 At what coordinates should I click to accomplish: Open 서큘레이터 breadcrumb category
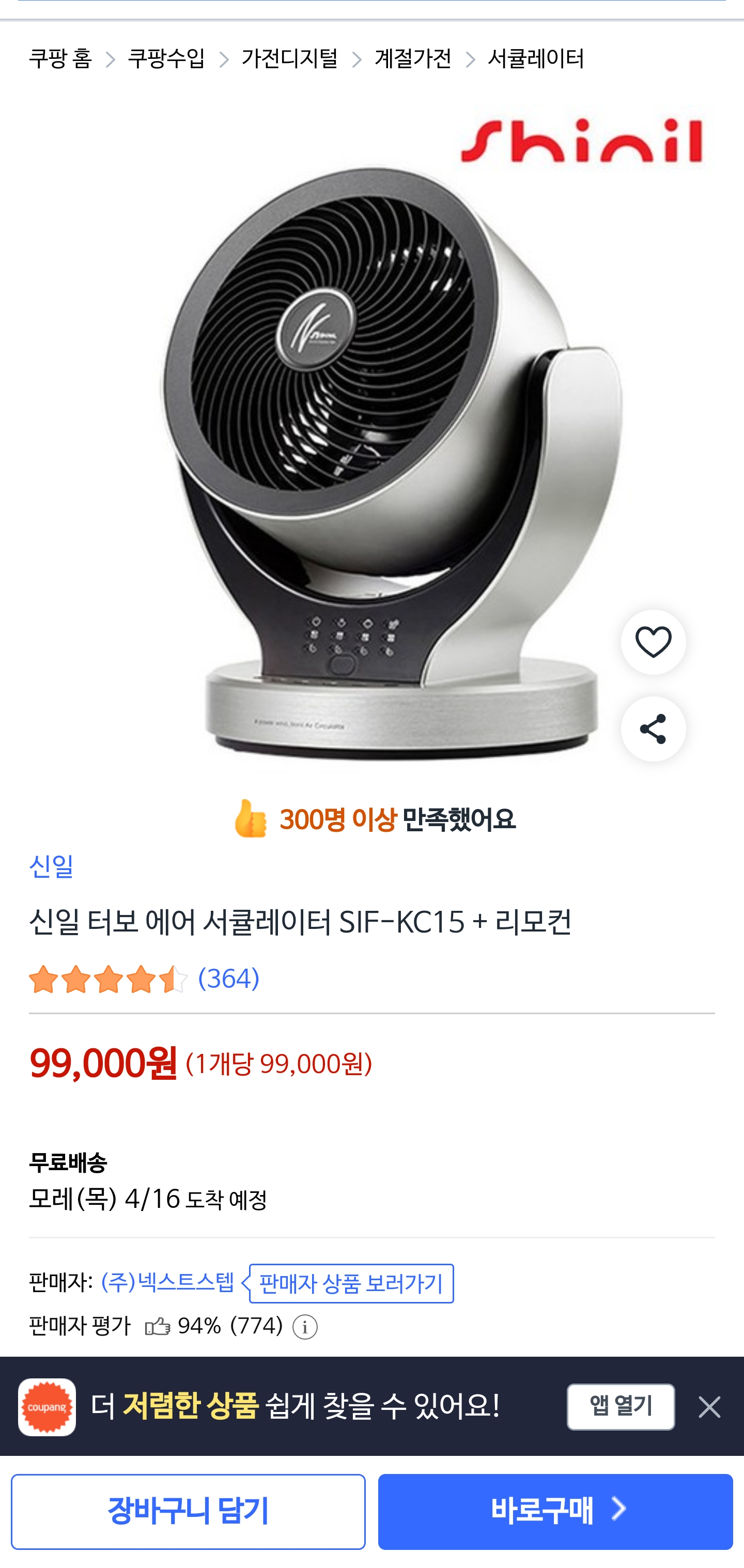pyautogui.click(x=536, y=58)
